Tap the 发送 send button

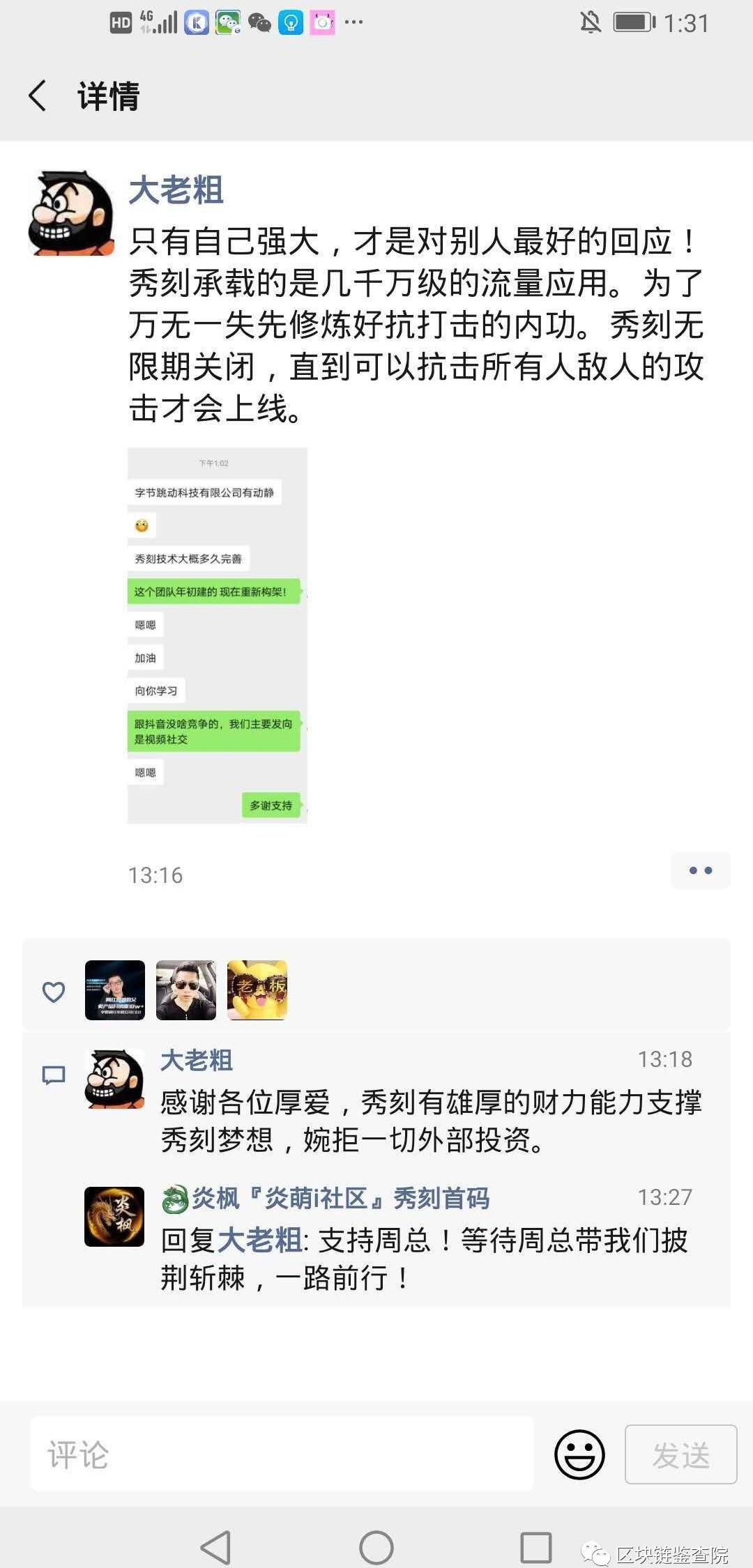(680, 1455)
